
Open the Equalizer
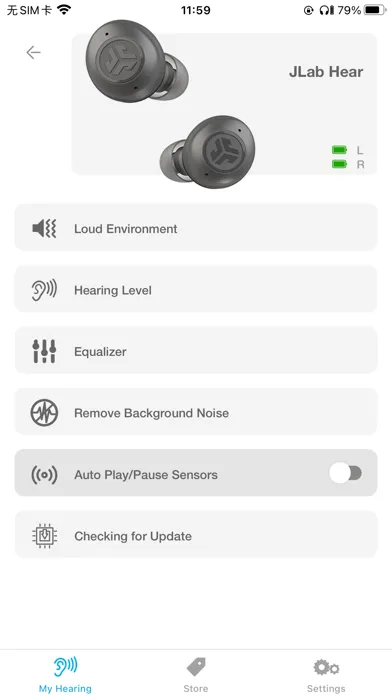click(196, 350)
